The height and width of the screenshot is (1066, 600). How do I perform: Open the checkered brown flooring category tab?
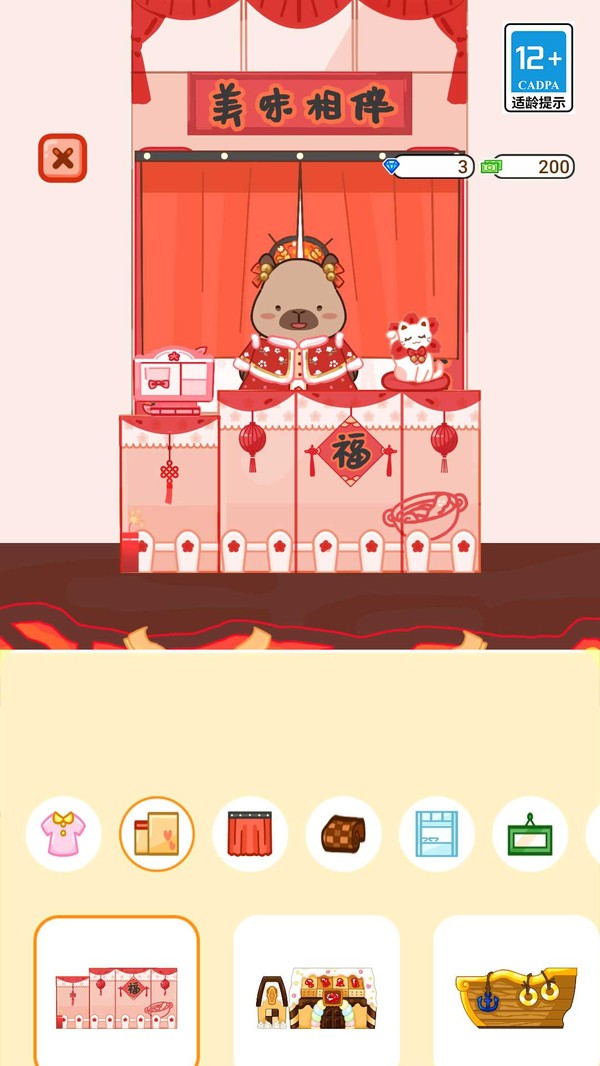click(343, 834)
